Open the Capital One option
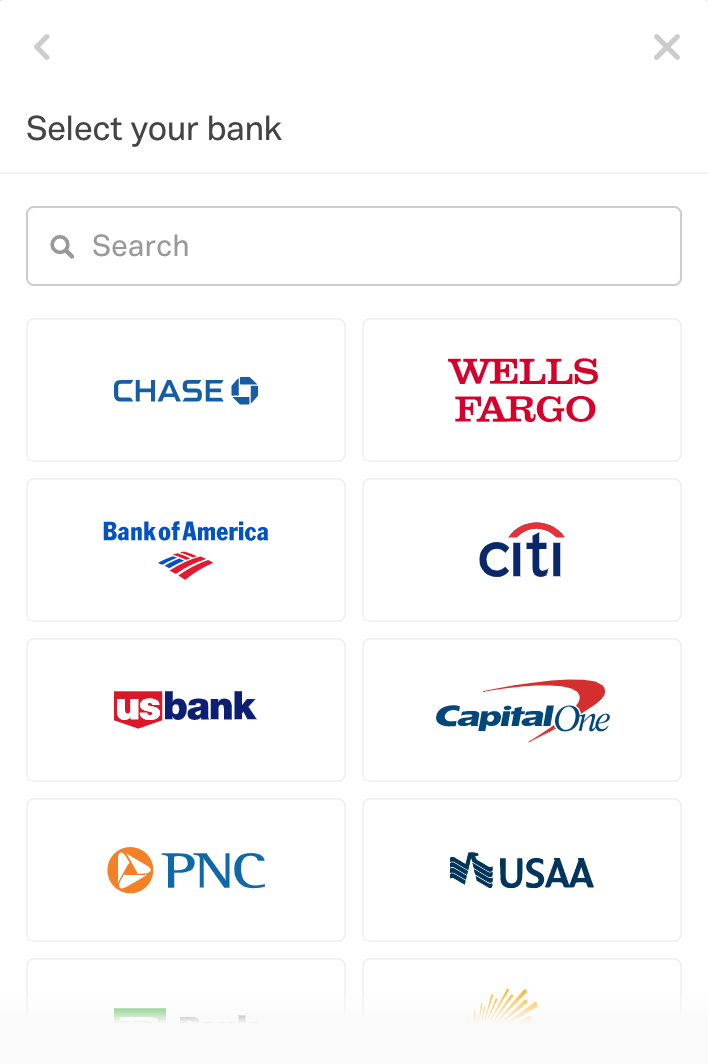Image resolution: width=708 pixels, height=1064 pixels. pyautogui.click(x=522, y=710)
